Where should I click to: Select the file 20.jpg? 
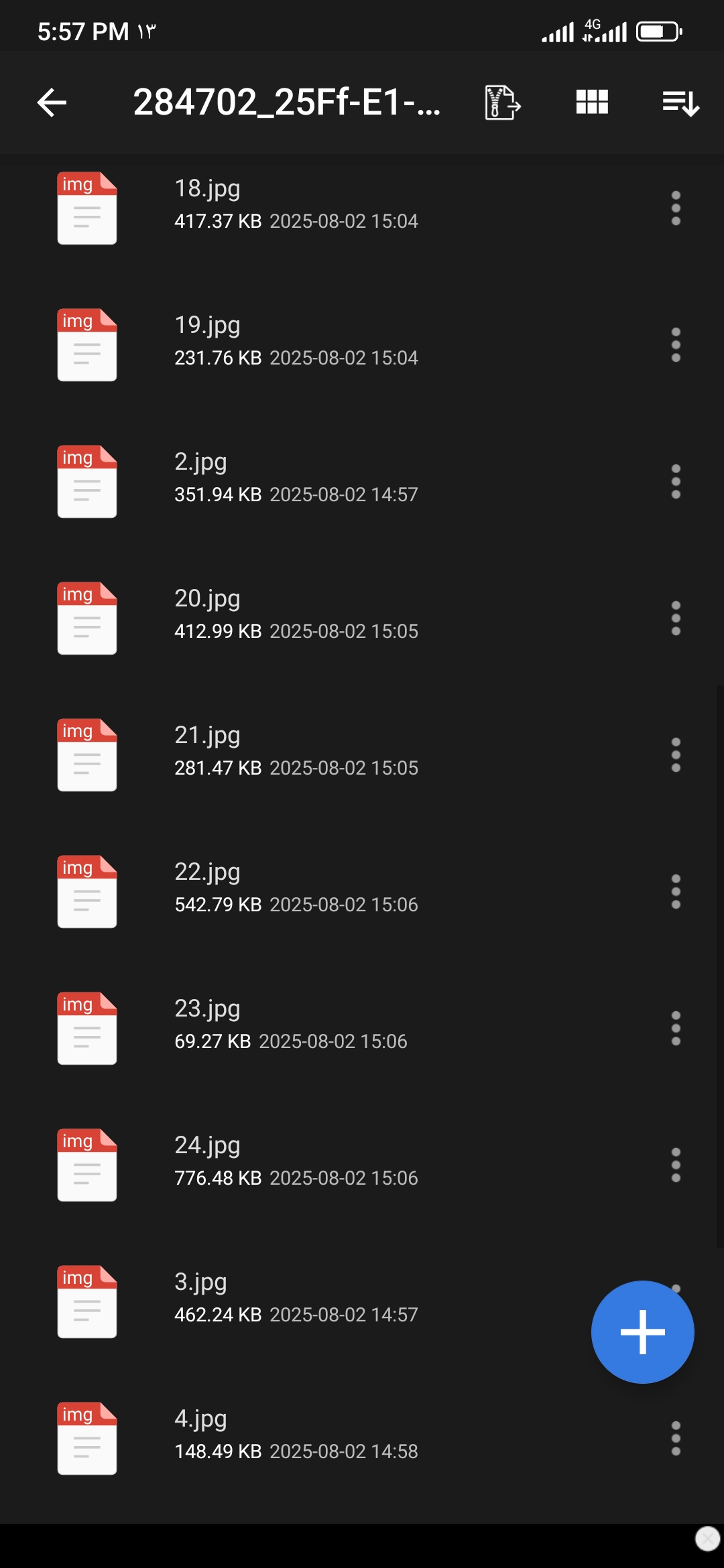[362, 618]
